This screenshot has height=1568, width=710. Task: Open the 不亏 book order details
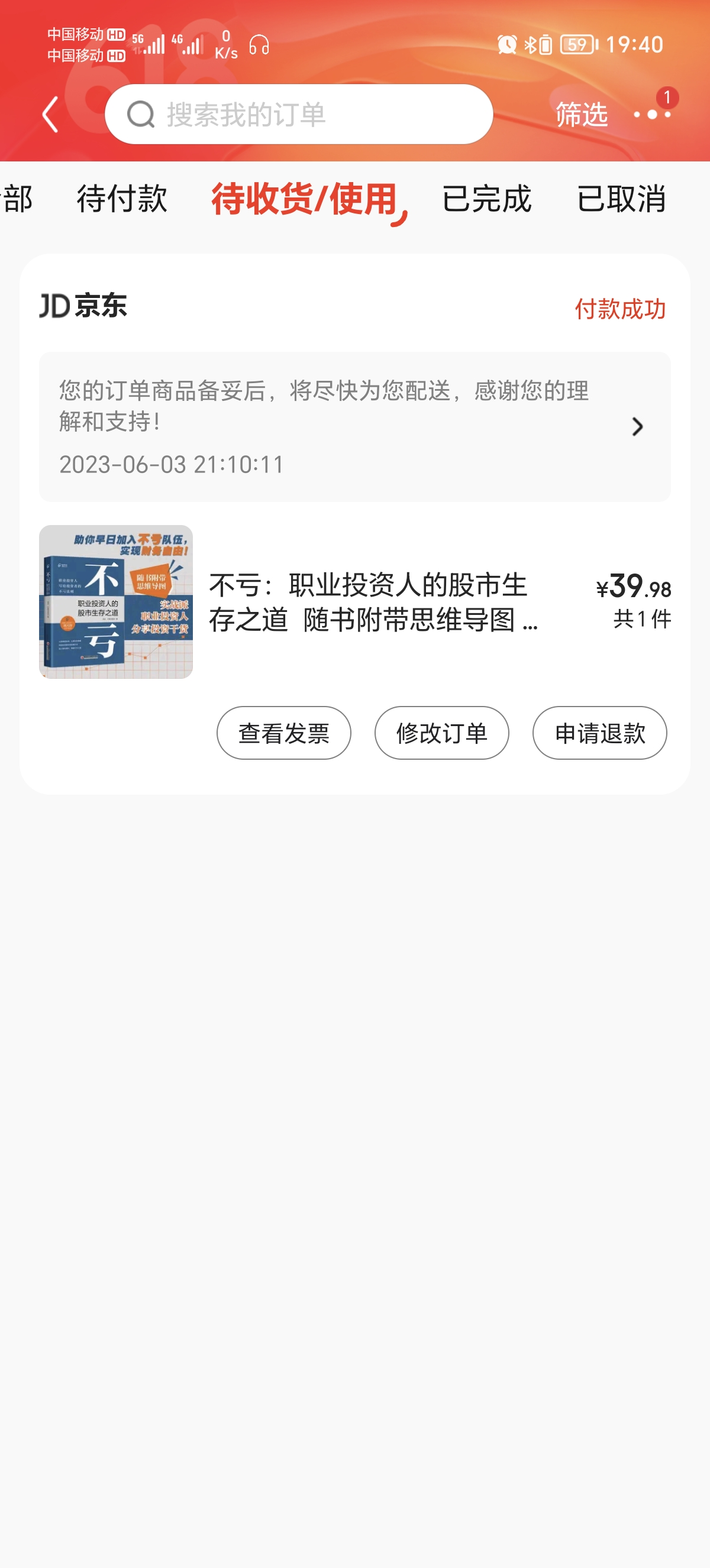(x=373, y=602)
